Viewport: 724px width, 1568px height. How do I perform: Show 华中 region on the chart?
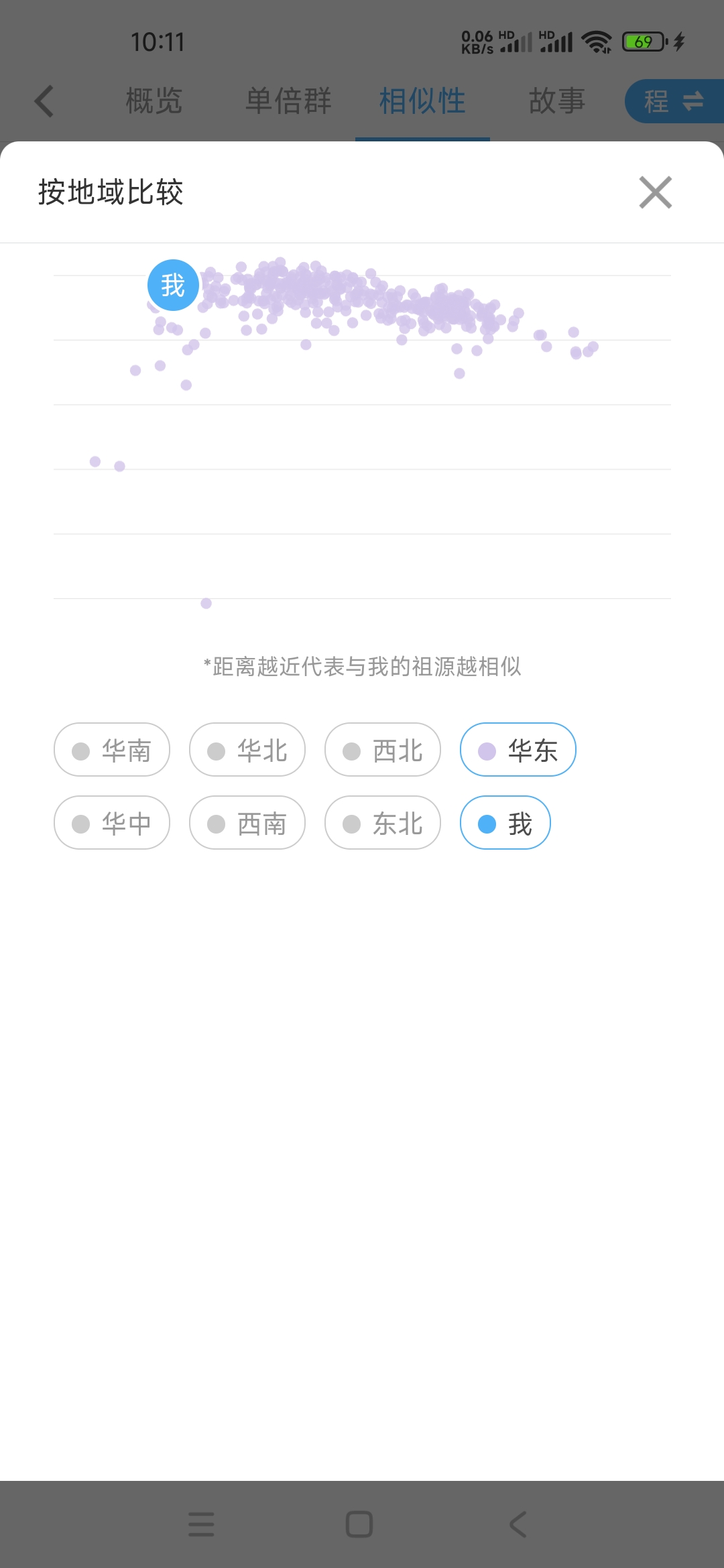(112, 823)
